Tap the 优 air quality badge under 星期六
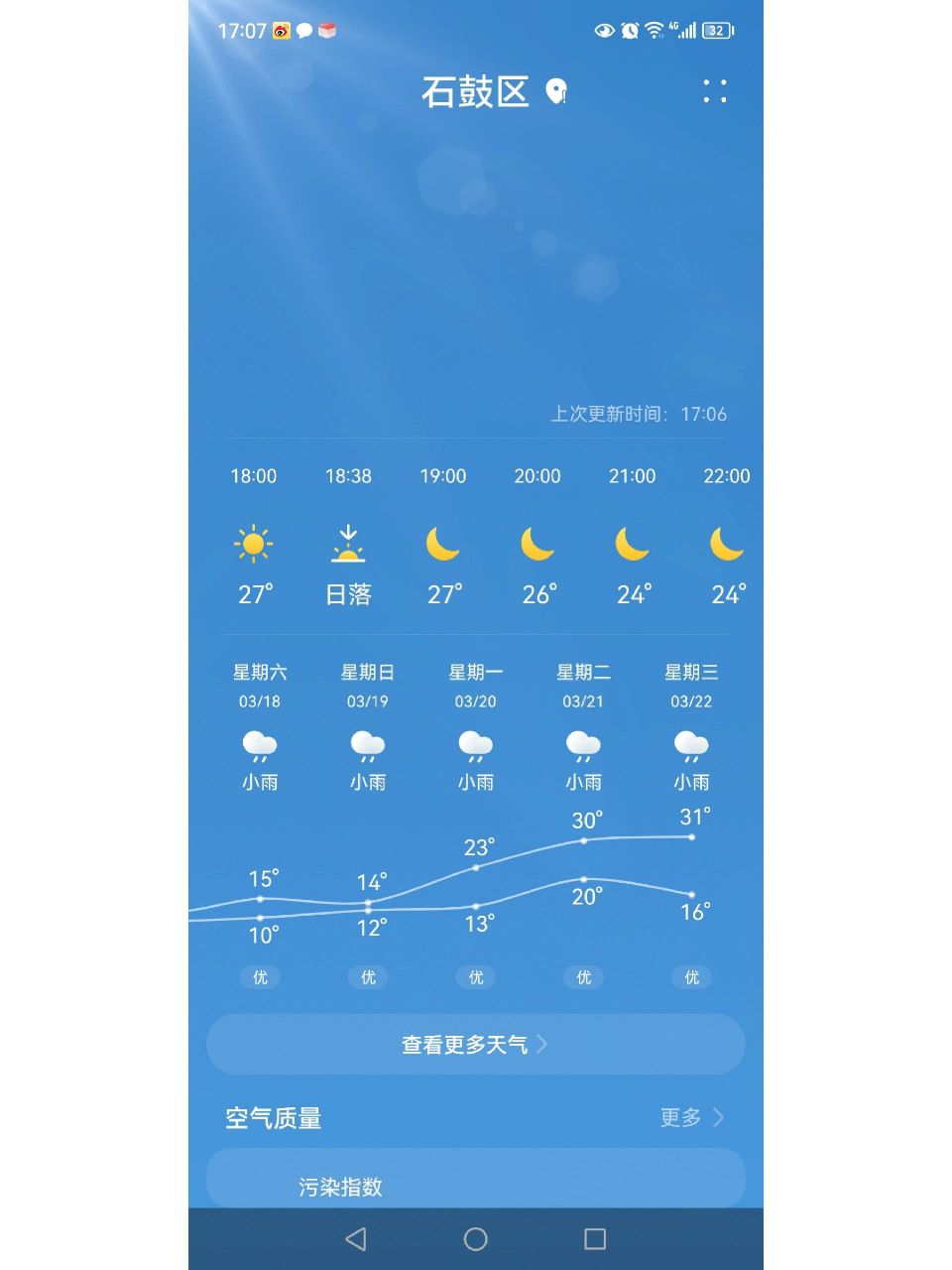Image resolution: width=952 pixels, height=1270 pixels. (260, 977)
